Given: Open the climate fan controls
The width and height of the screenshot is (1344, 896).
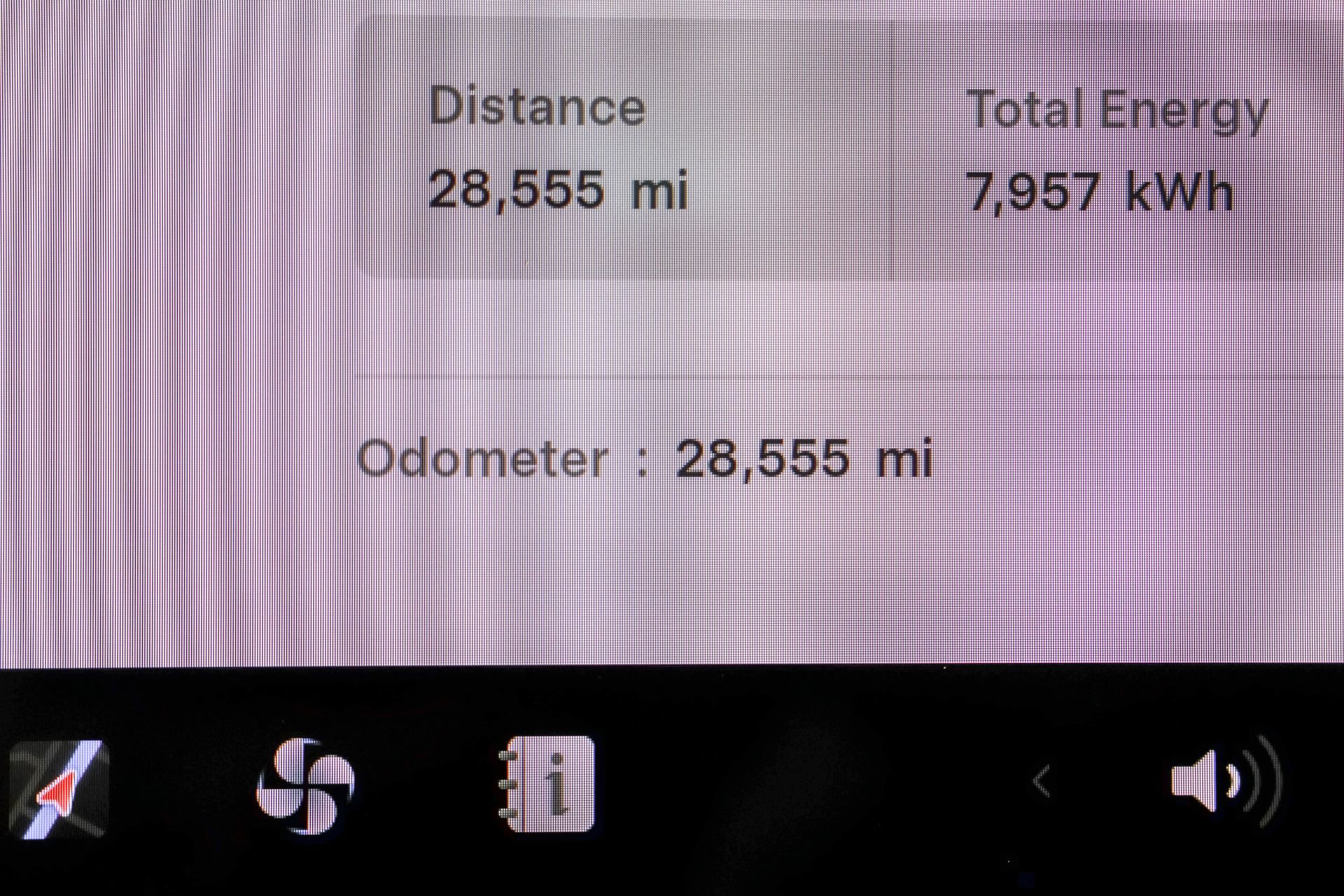Looking at the screenshot, I should tap(305, 785).
